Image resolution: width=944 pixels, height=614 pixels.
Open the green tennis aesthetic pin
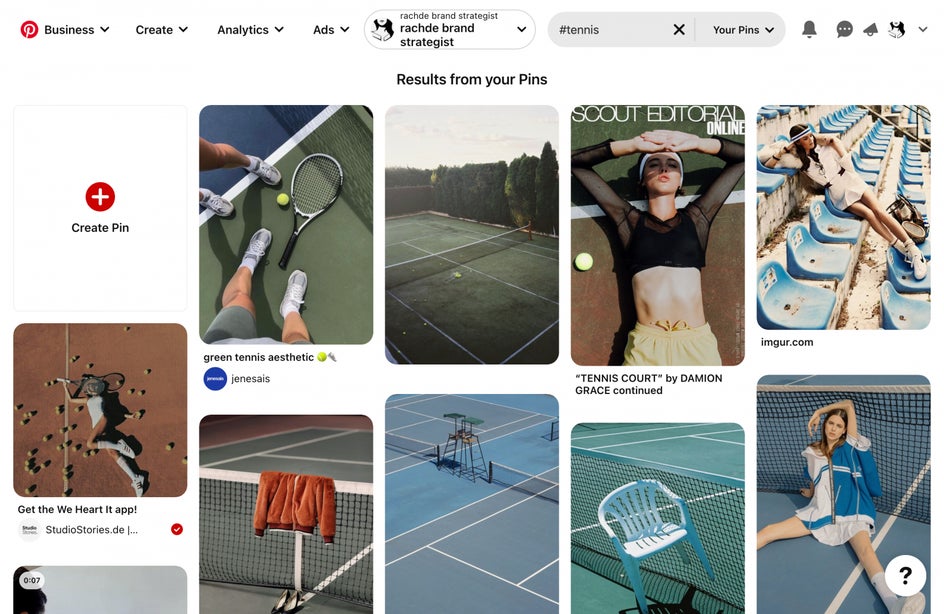tap(286, 225)
